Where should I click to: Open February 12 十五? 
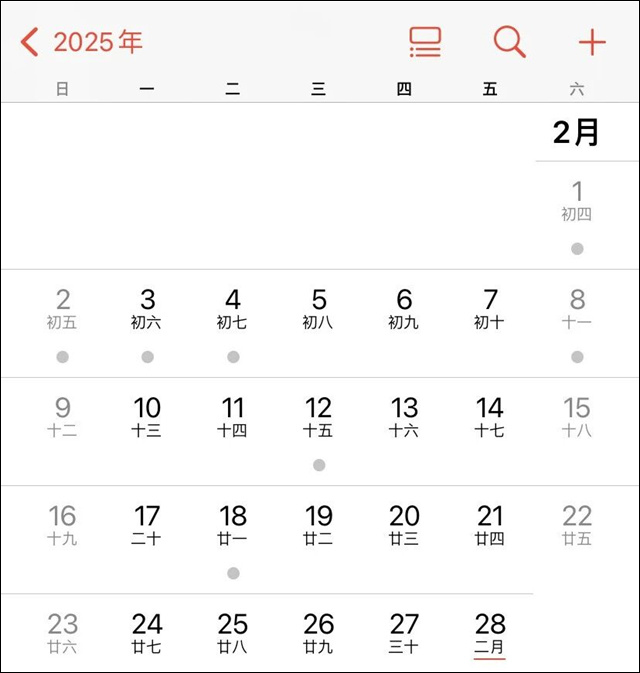click(319, 416)
